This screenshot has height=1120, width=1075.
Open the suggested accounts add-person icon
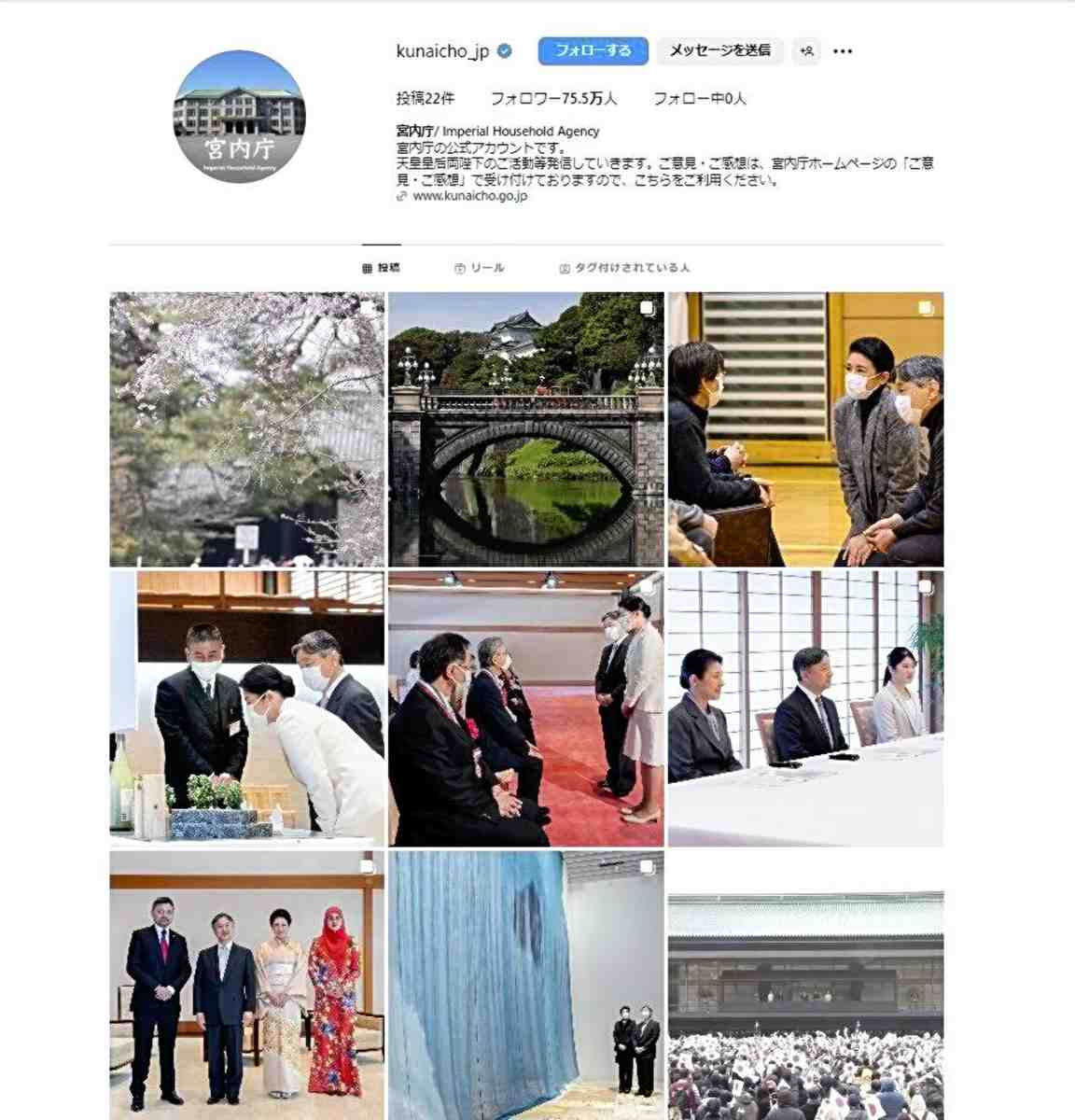click(x=806, y=51)
